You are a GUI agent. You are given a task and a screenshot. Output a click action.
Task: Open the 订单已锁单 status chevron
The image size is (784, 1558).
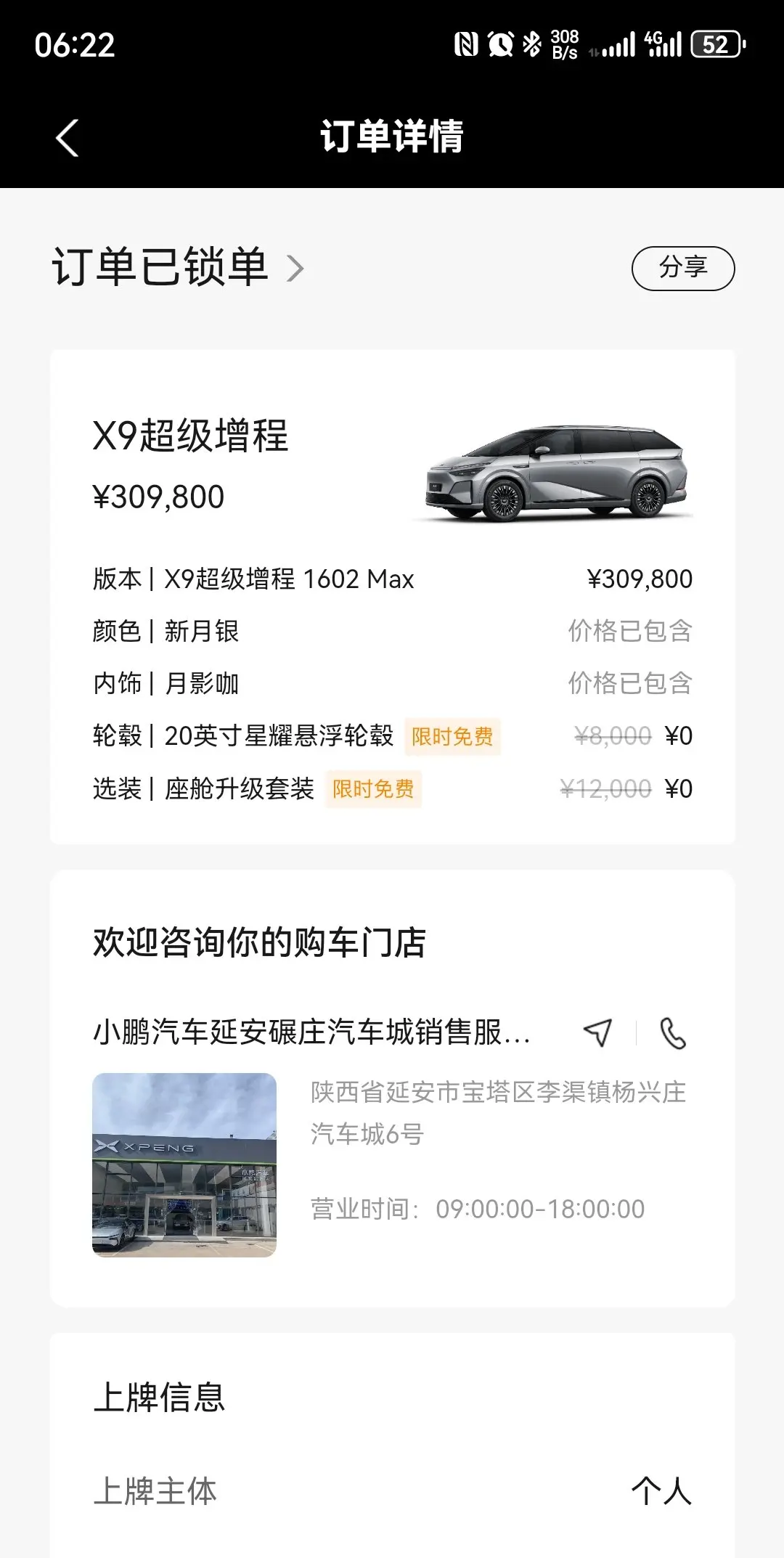294,268
